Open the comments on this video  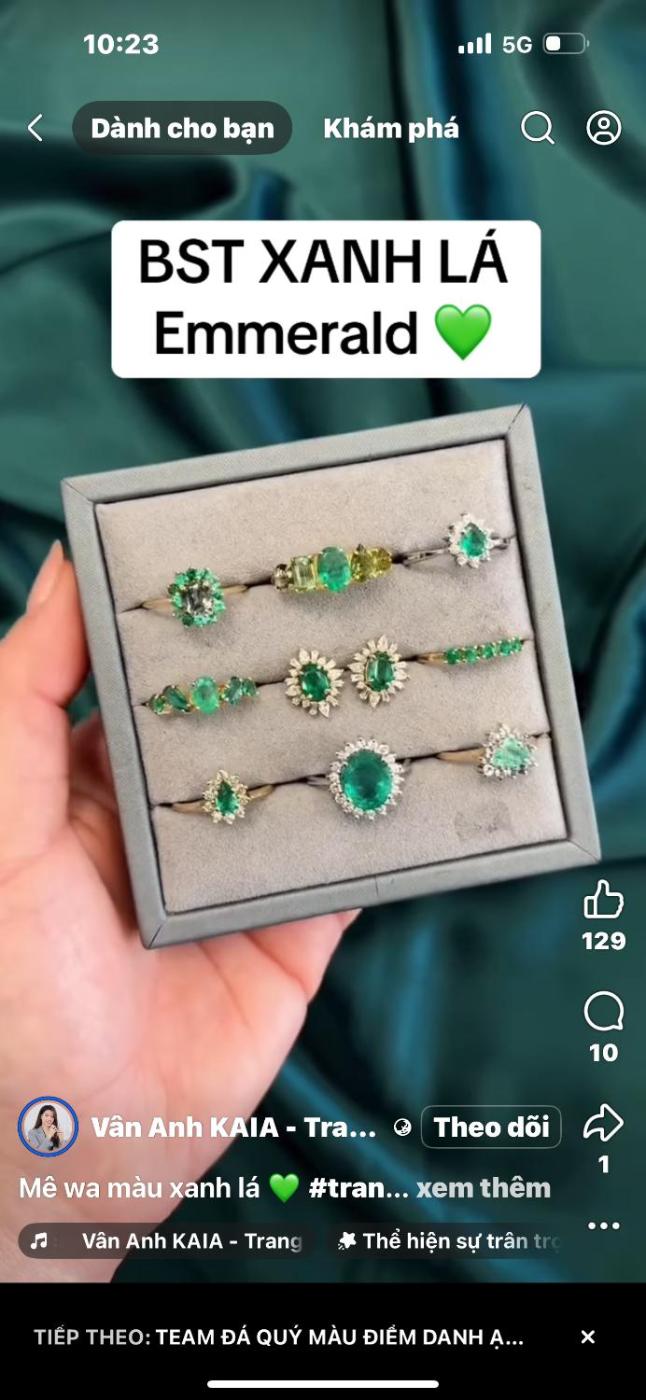click(x=603, y=1012)
